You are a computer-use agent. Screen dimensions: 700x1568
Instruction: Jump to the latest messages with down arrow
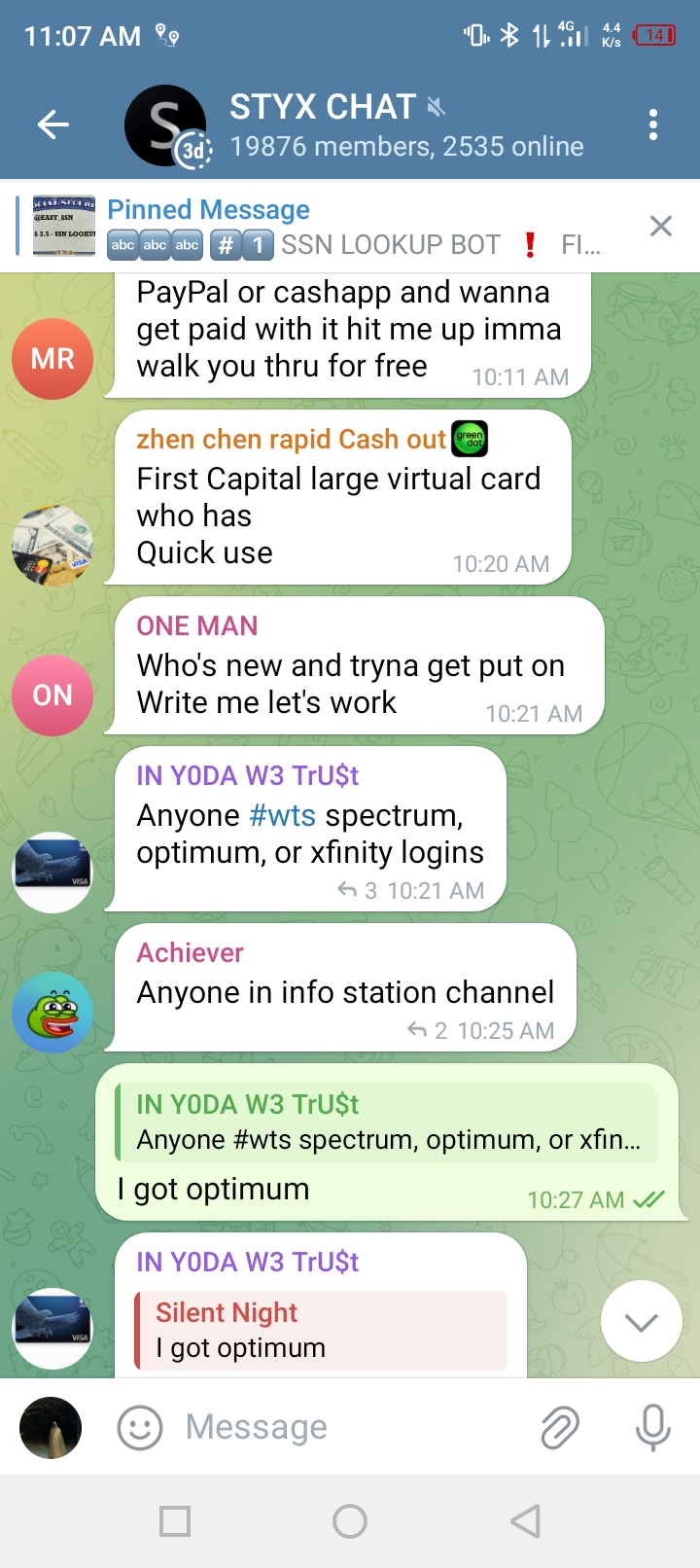[x=642, y=1322]
